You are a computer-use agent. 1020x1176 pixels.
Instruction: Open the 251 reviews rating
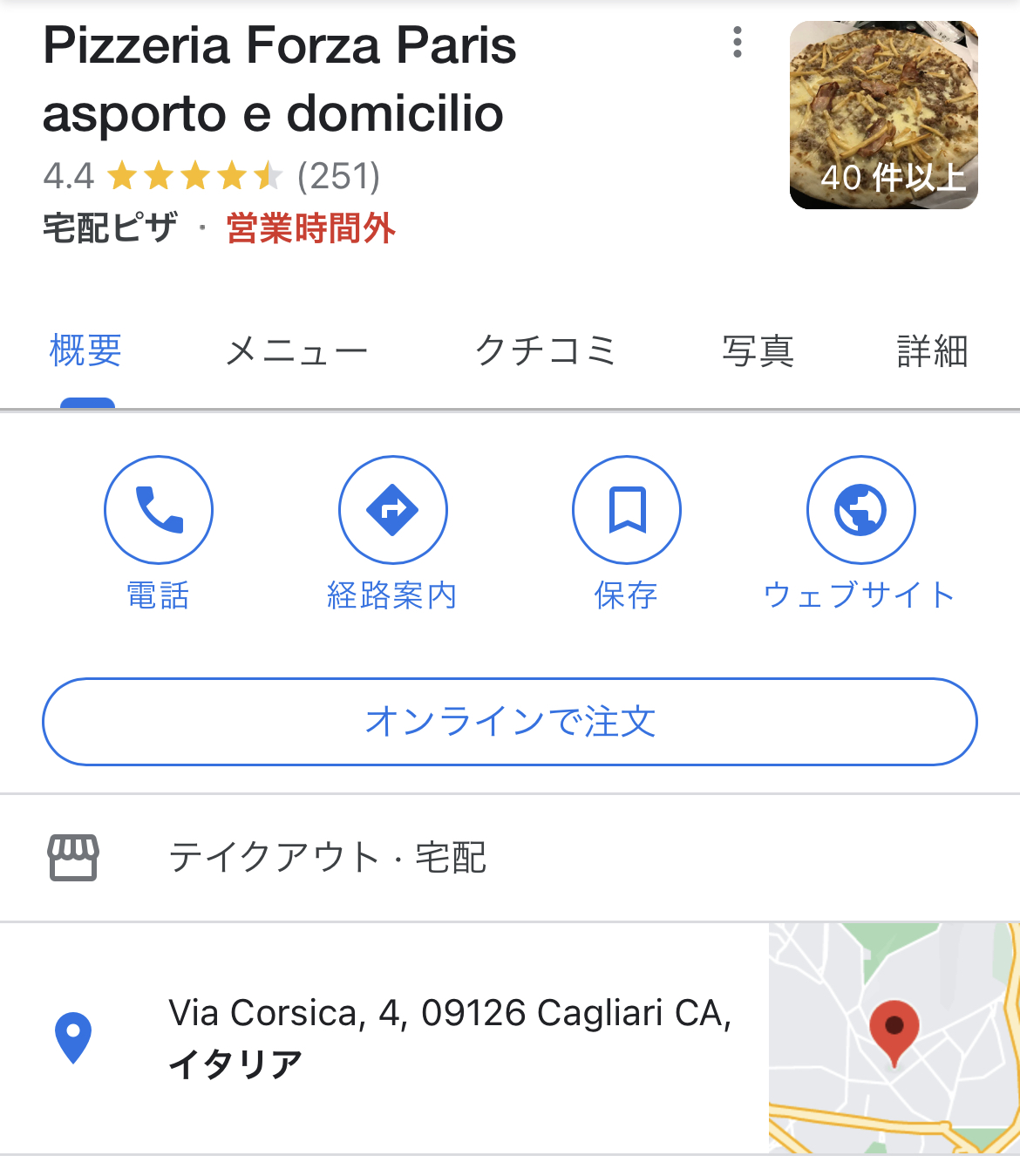[338, 176]
